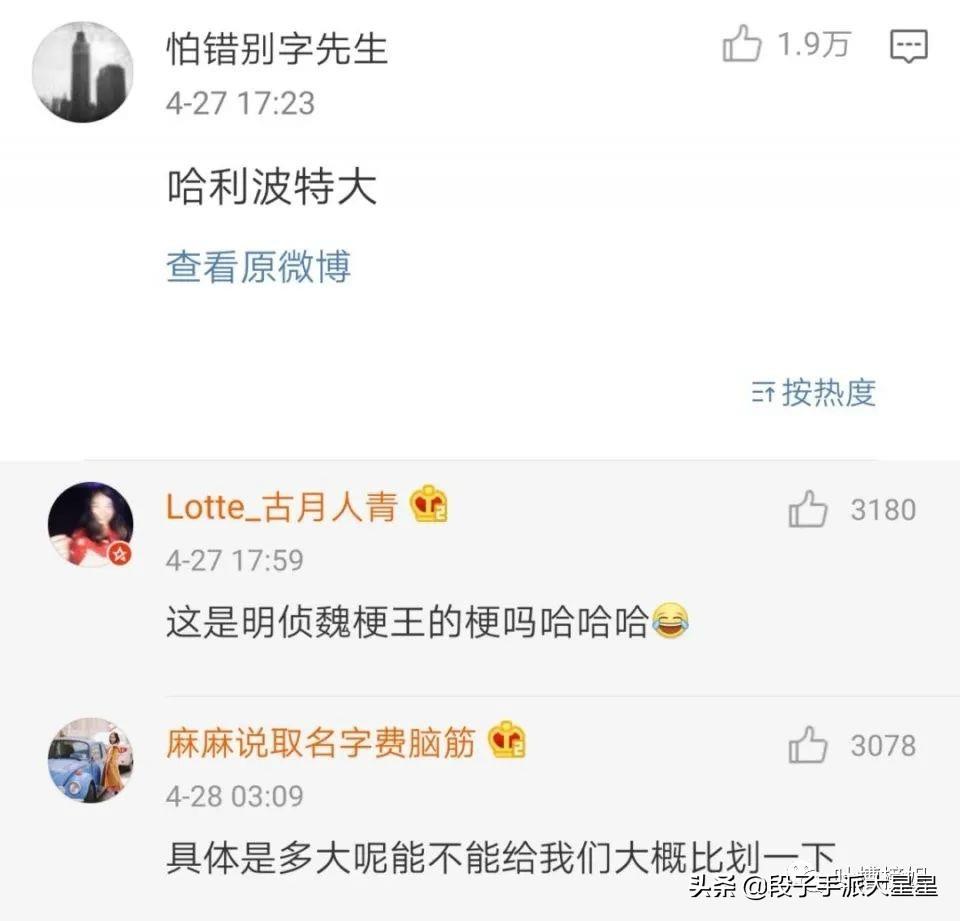Screen dimensions: 960x921
Task: View Lotte_古月人青's profile avatar
Action: [90, 524]
